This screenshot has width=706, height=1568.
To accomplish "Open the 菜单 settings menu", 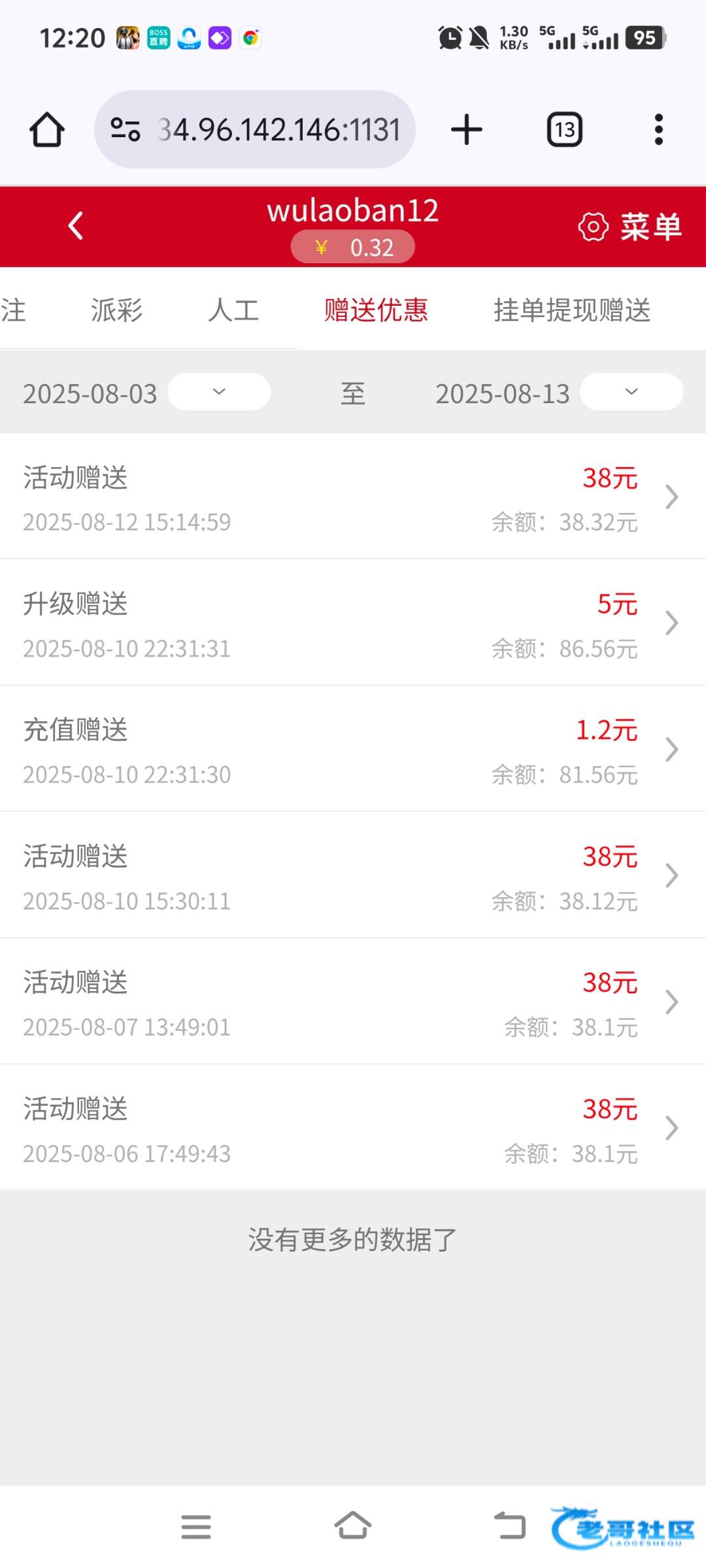I will click(x=630, y=227).
